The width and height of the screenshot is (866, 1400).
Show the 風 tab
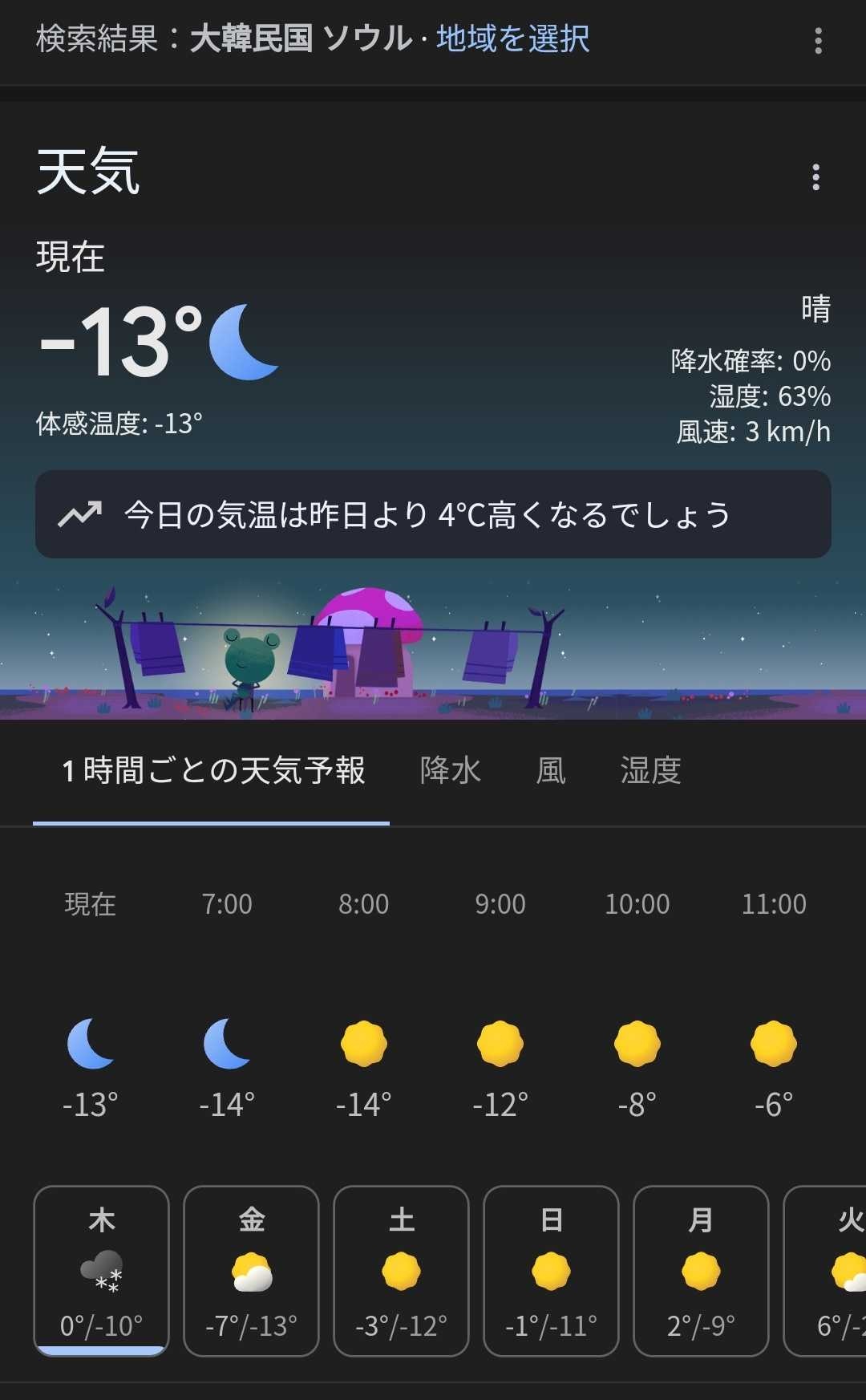pos(551,771)
